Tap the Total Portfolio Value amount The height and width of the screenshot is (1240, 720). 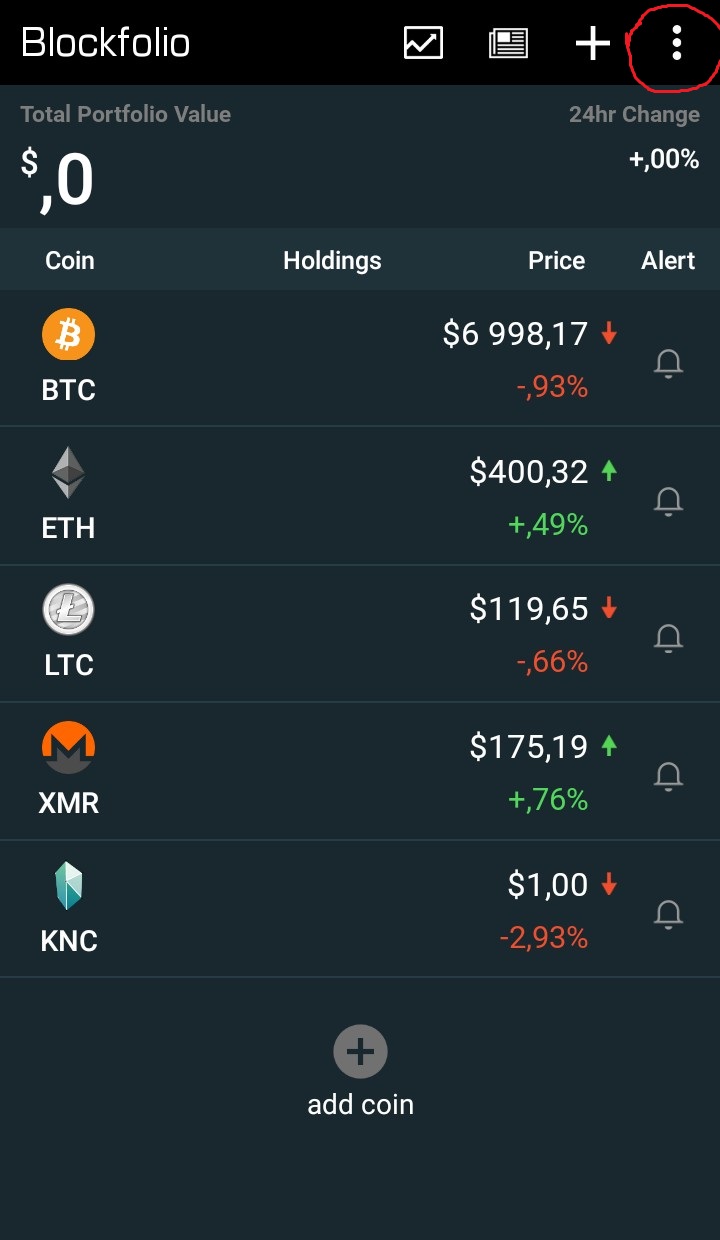pyautogui.click(x=58, y=179)
